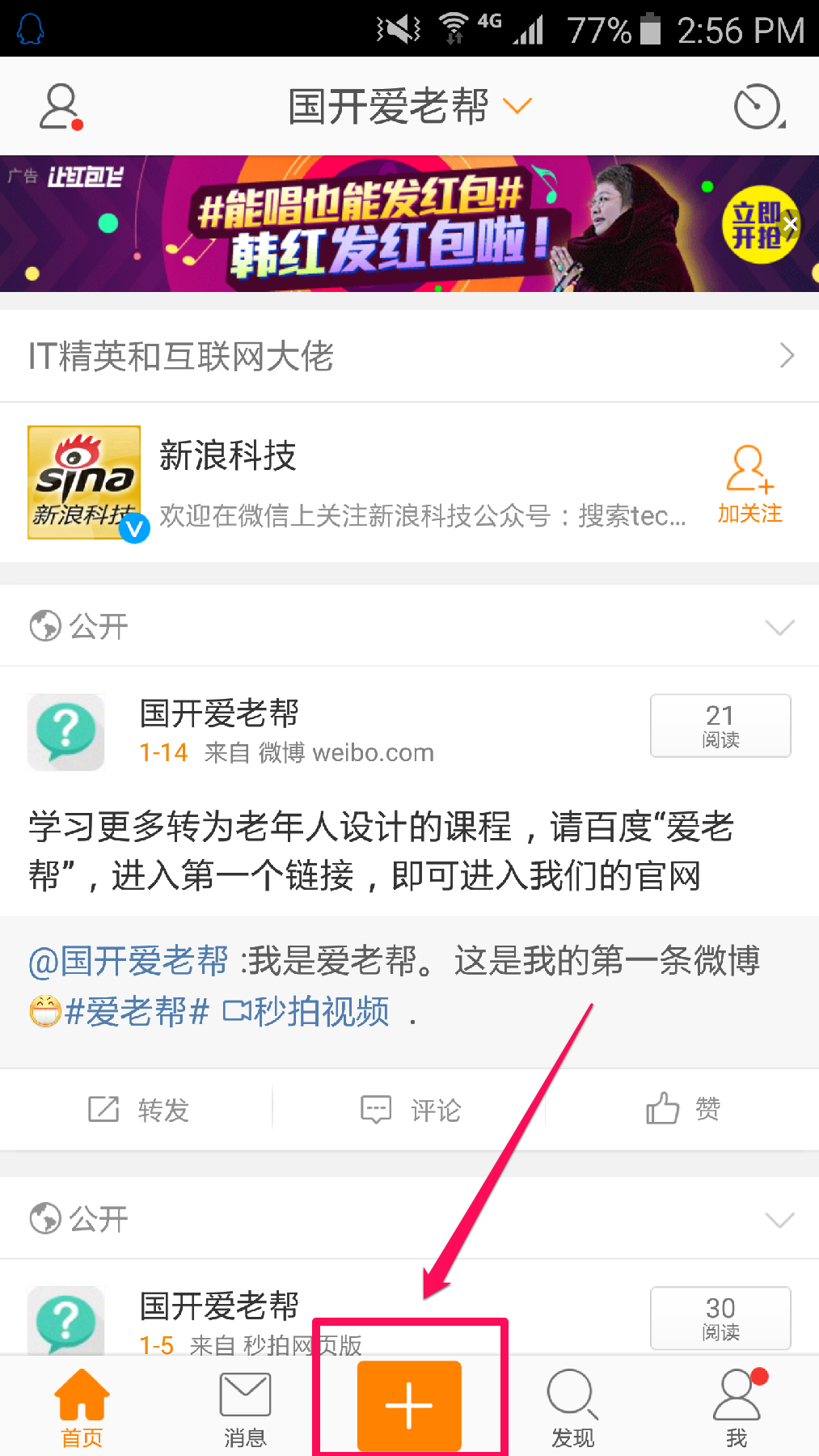The height and width of the screenshot is (1456, 819).
Task: Comment on the 1-14 post via 评论
Action: pos(410,1110)
